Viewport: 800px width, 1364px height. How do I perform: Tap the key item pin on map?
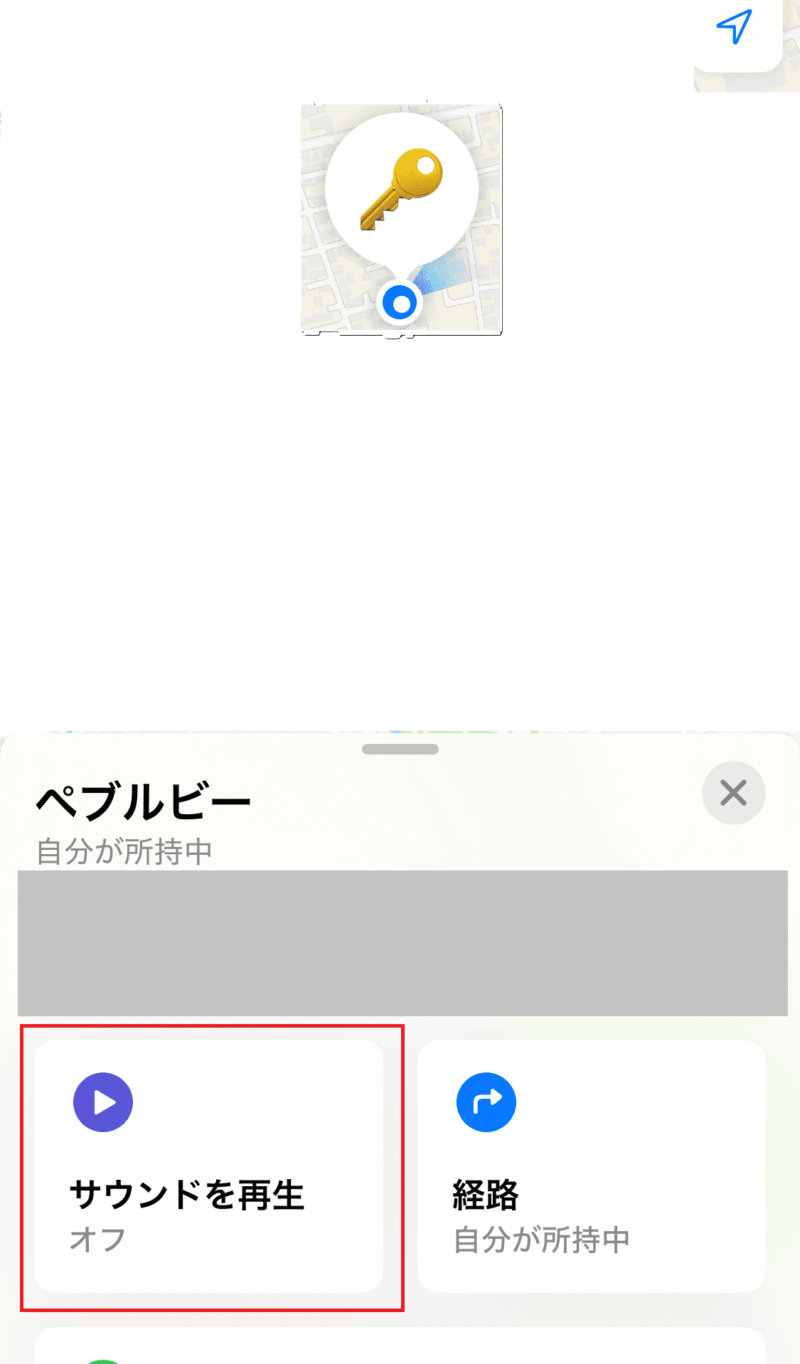click(401, 190)
